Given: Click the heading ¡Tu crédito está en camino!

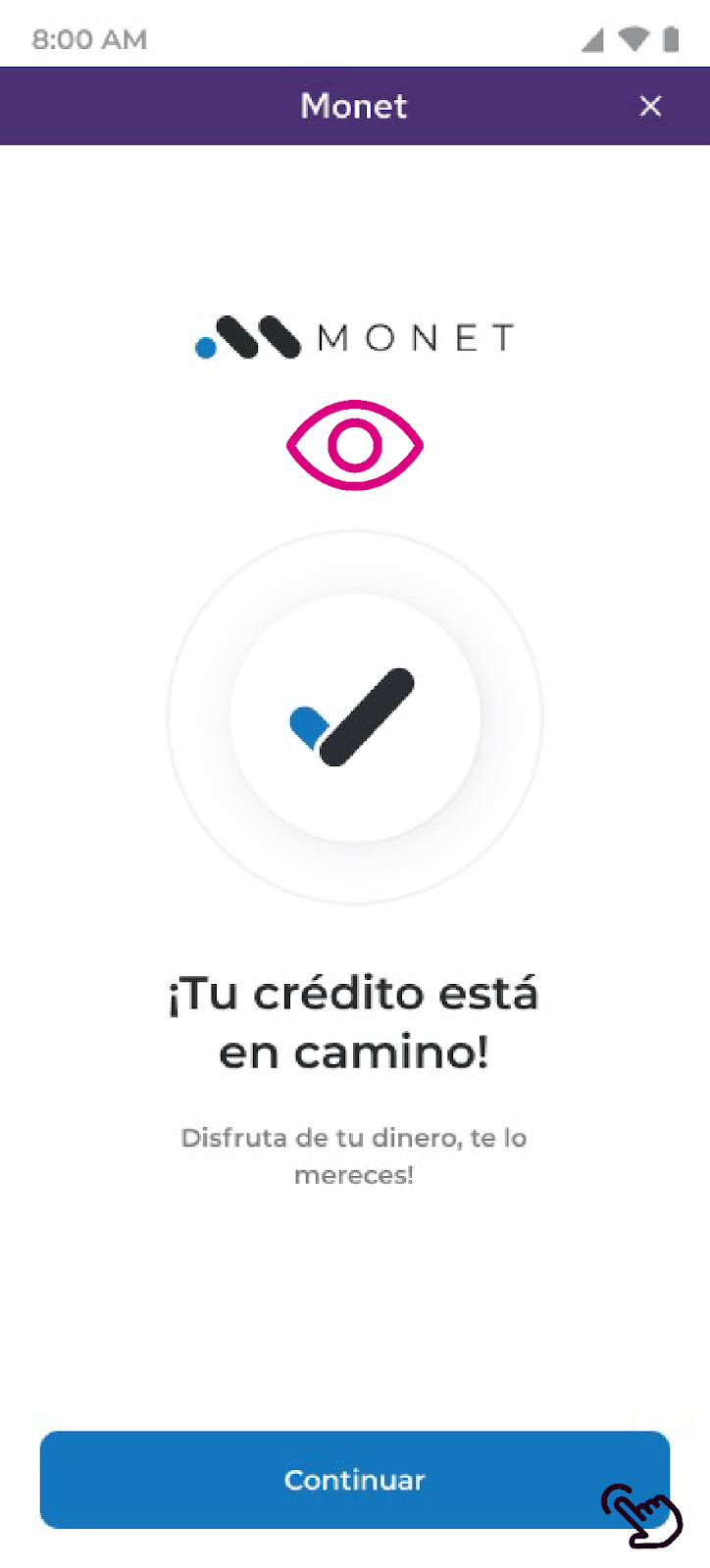Looking at the screenshot, I should 355,1022.
